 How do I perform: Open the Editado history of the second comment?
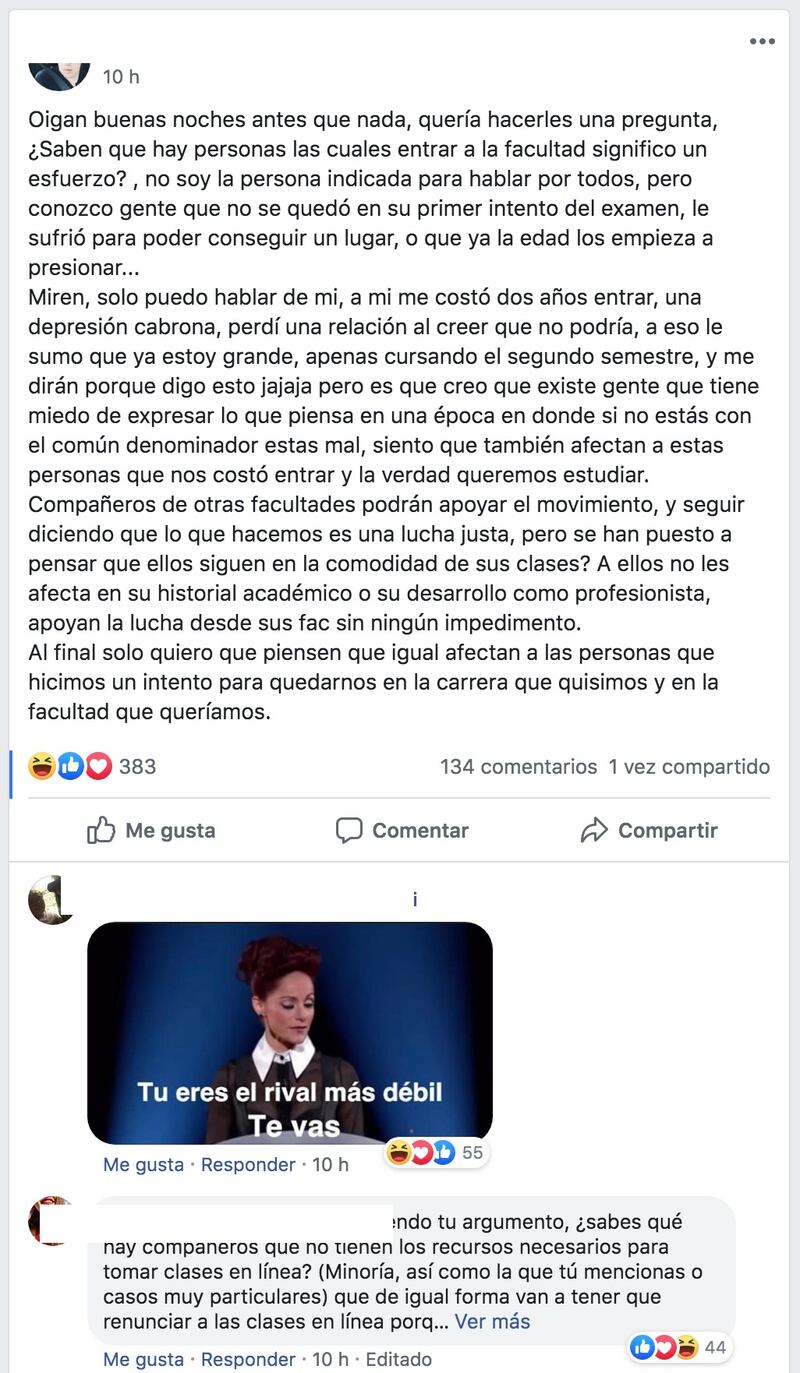[398, 1360]
